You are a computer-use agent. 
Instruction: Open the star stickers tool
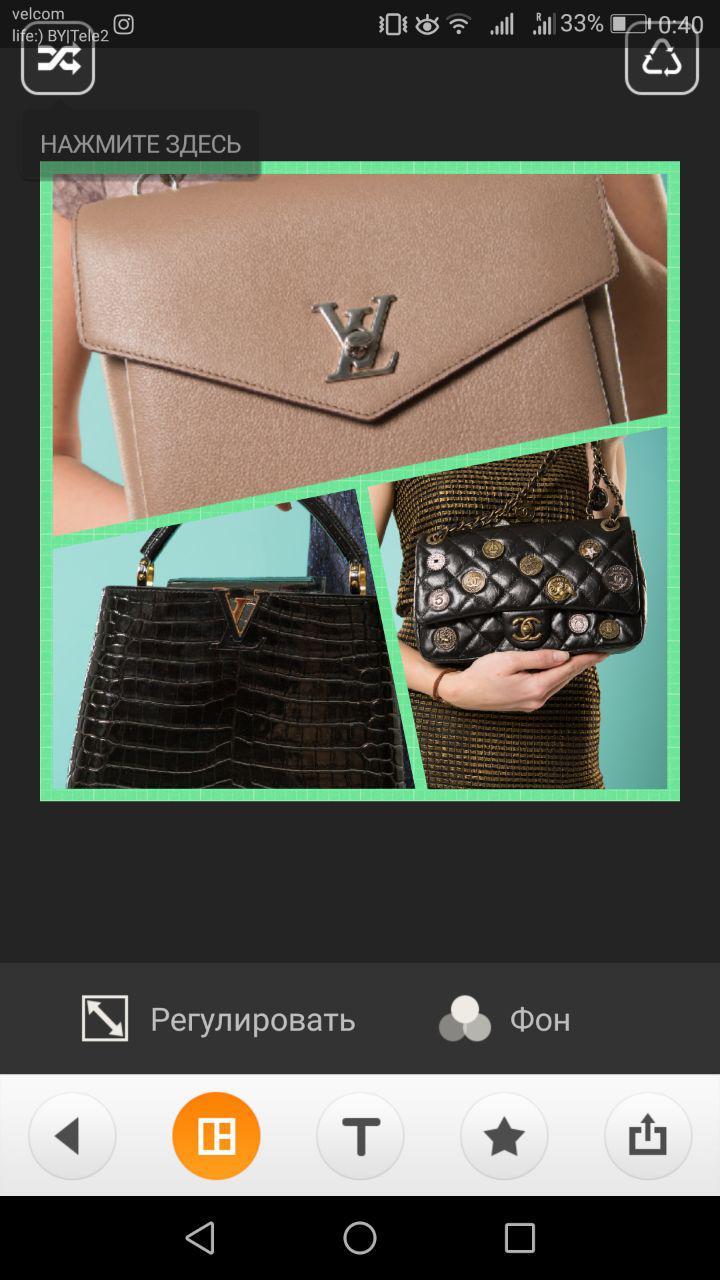pos(504,1136)
